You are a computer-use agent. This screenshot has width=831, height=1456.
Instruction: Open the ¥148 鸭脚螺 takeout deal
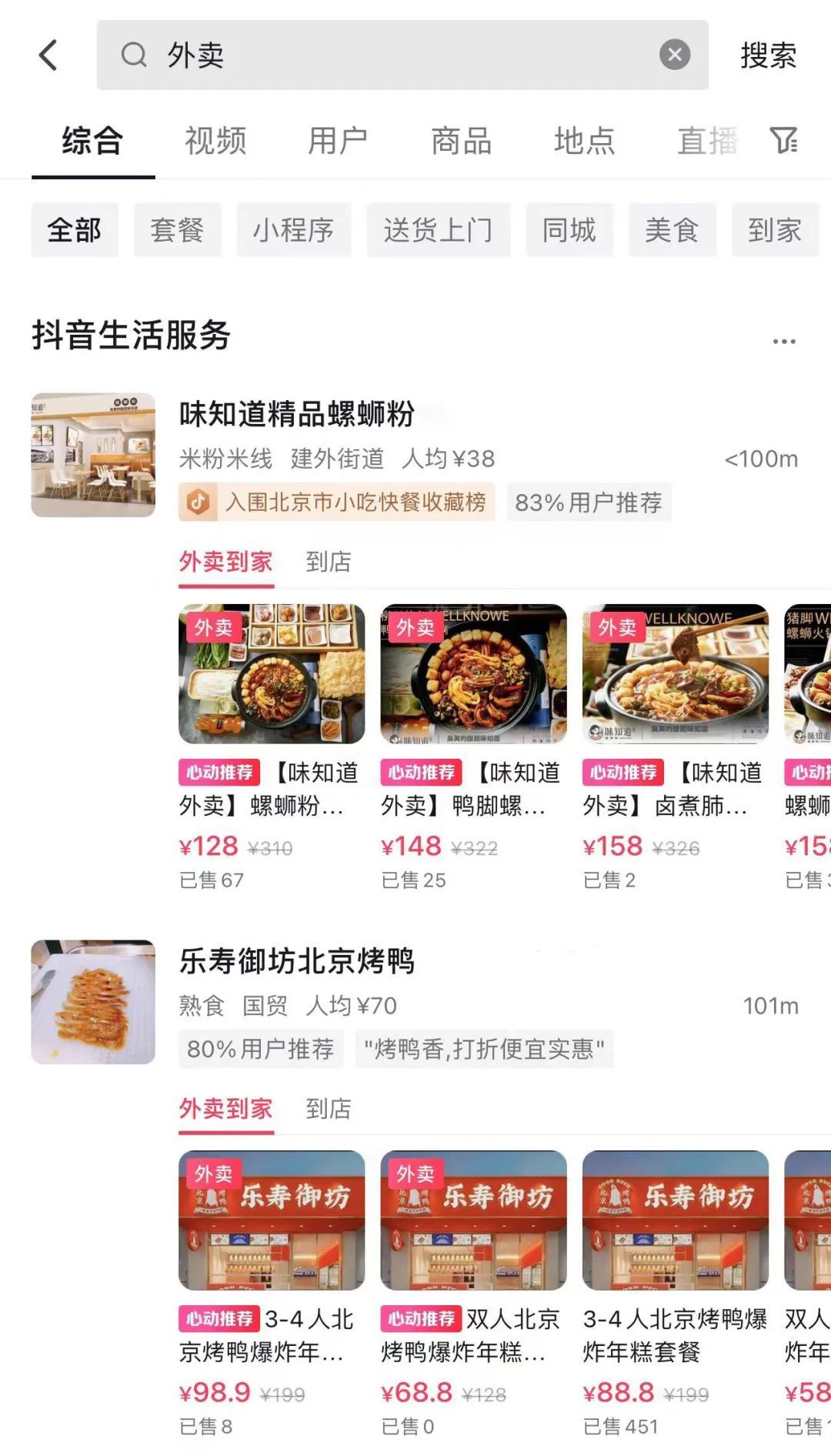473,746
